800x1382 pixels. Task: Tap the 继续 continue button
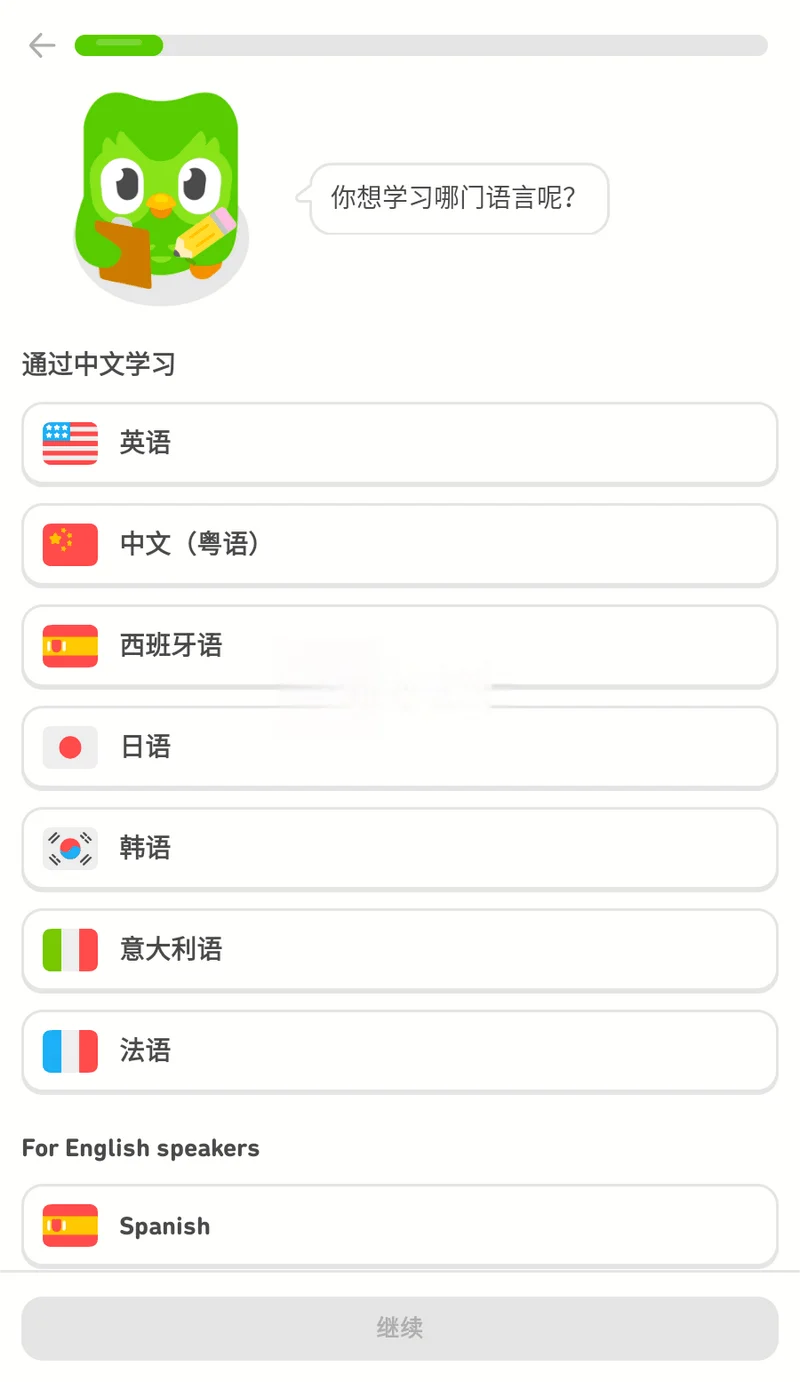point(400,1328)
